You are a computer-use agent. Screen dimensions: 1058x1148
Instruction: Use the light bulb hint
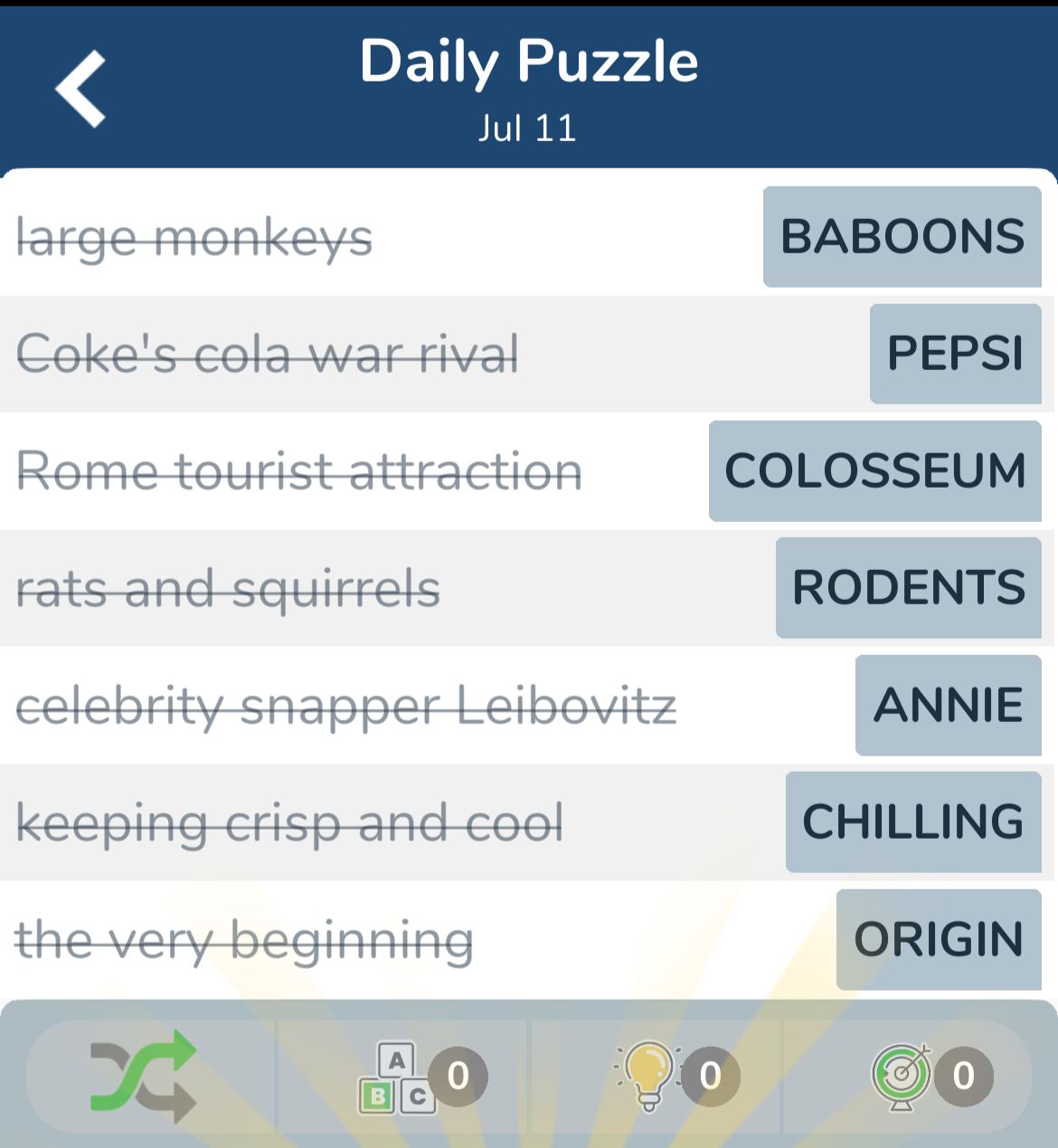point(647,1076)
